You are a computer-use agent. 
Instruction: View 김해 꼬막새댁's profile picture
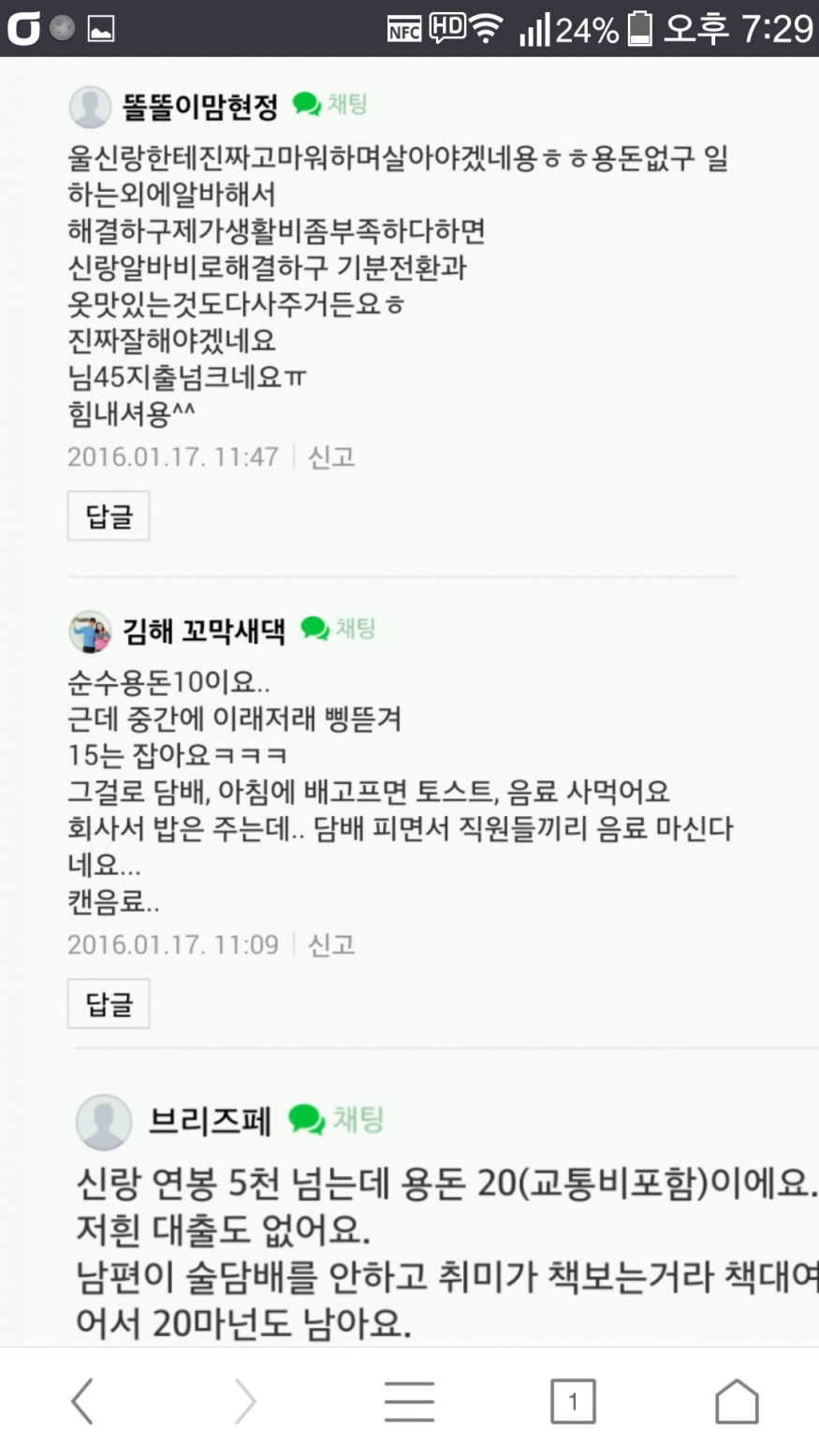pyautogui.click(x=90, y=632)
